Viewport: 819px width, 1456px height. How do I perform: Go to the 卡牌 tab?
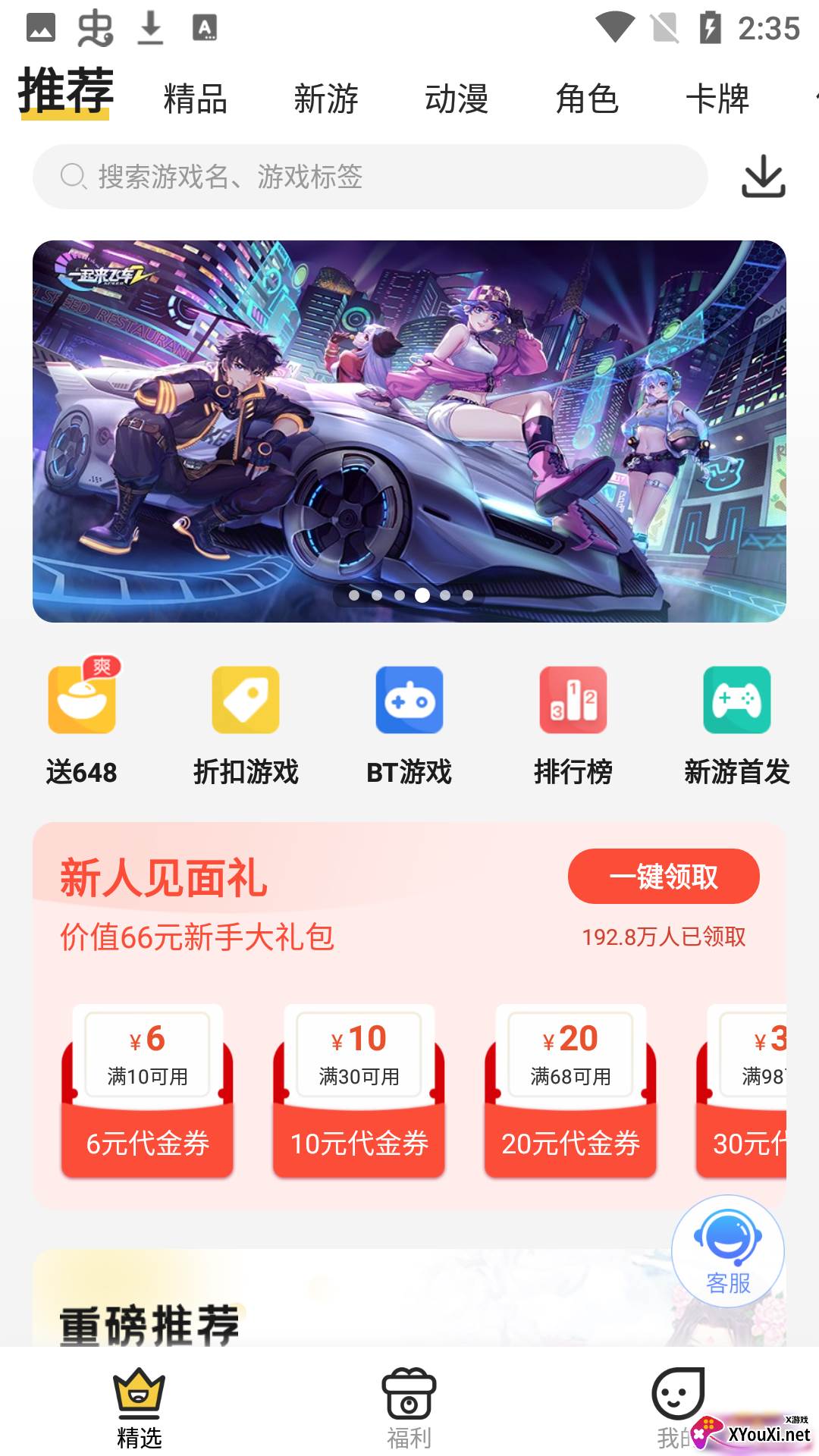[717, 99]
